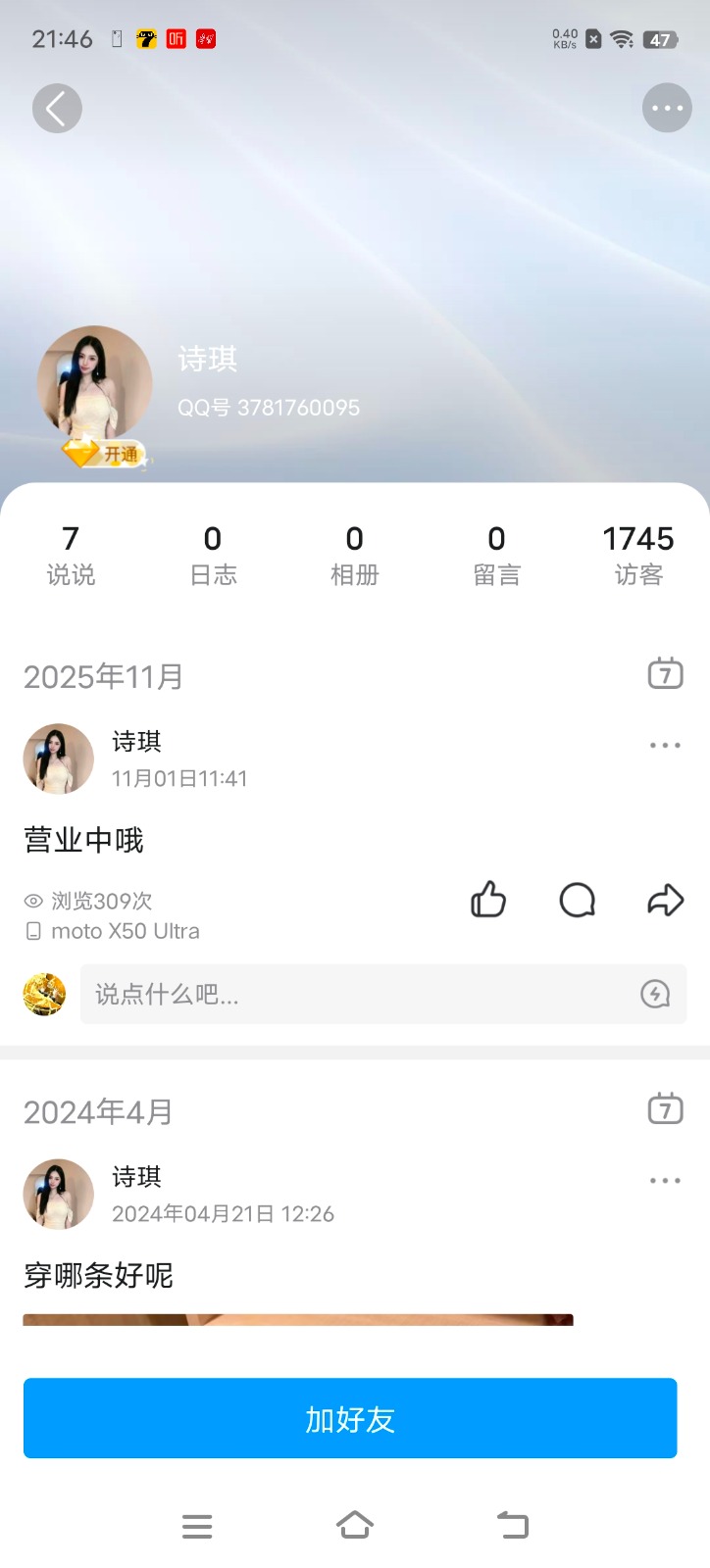Open the calendar filter for 2025年11月

click(664, 673)
